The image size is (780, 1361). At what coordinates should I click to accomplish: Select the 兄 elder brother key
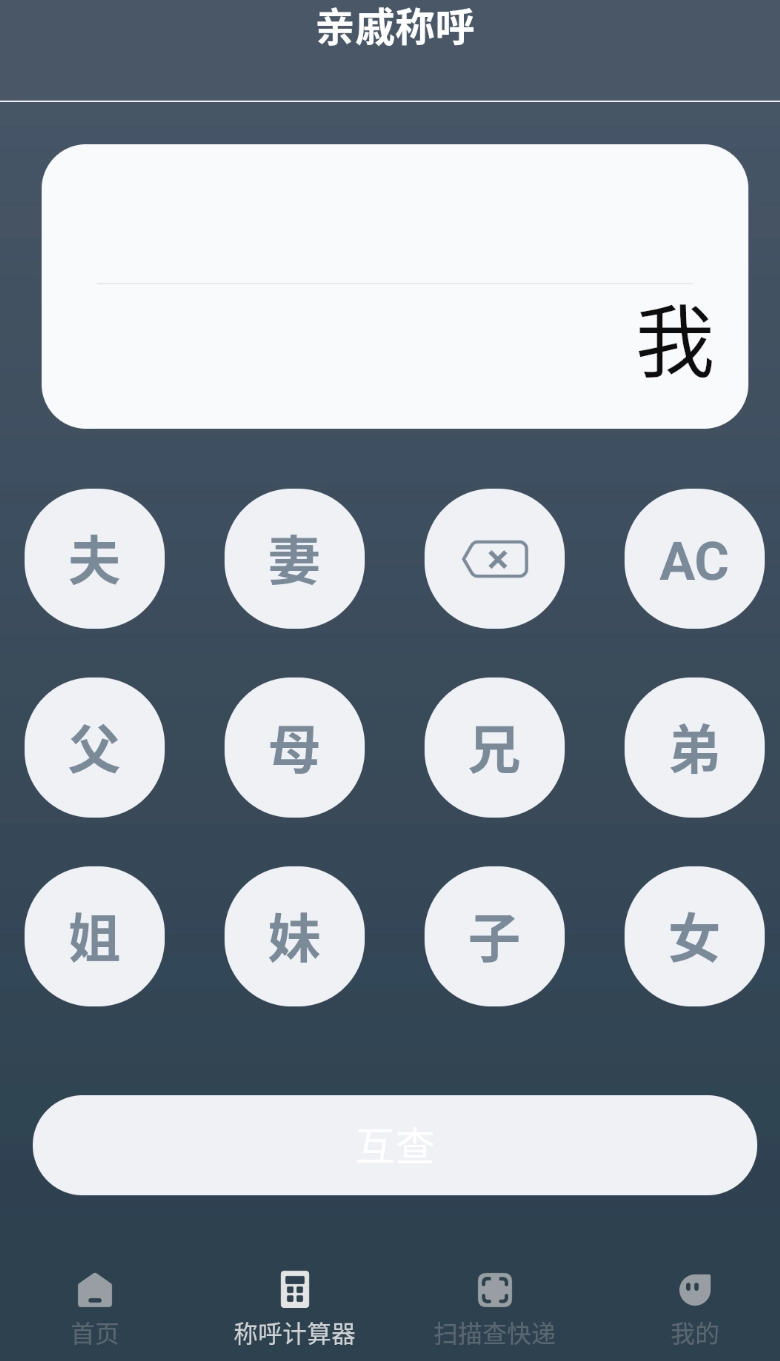coord(494,747)
